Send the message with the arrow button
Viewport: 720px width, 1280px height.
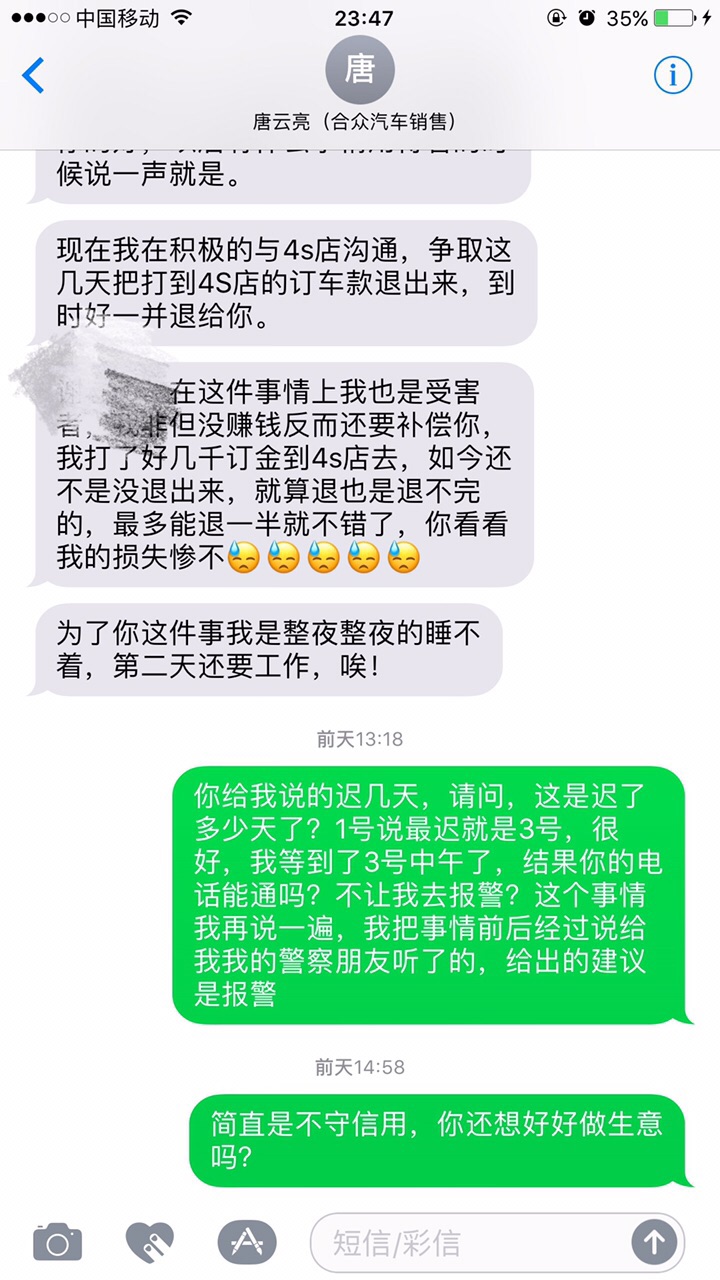pos(654,1243)
